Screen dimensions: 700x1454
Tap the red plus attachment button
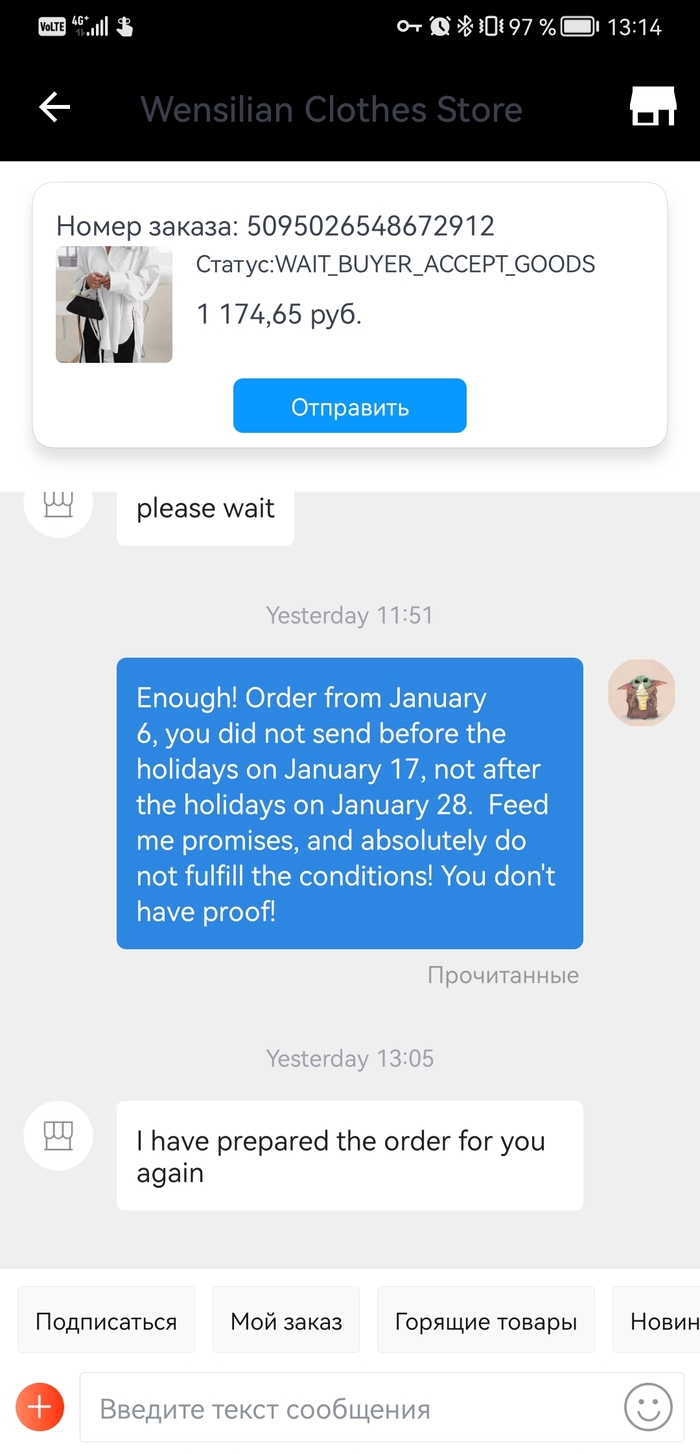tap(40, 1408)
